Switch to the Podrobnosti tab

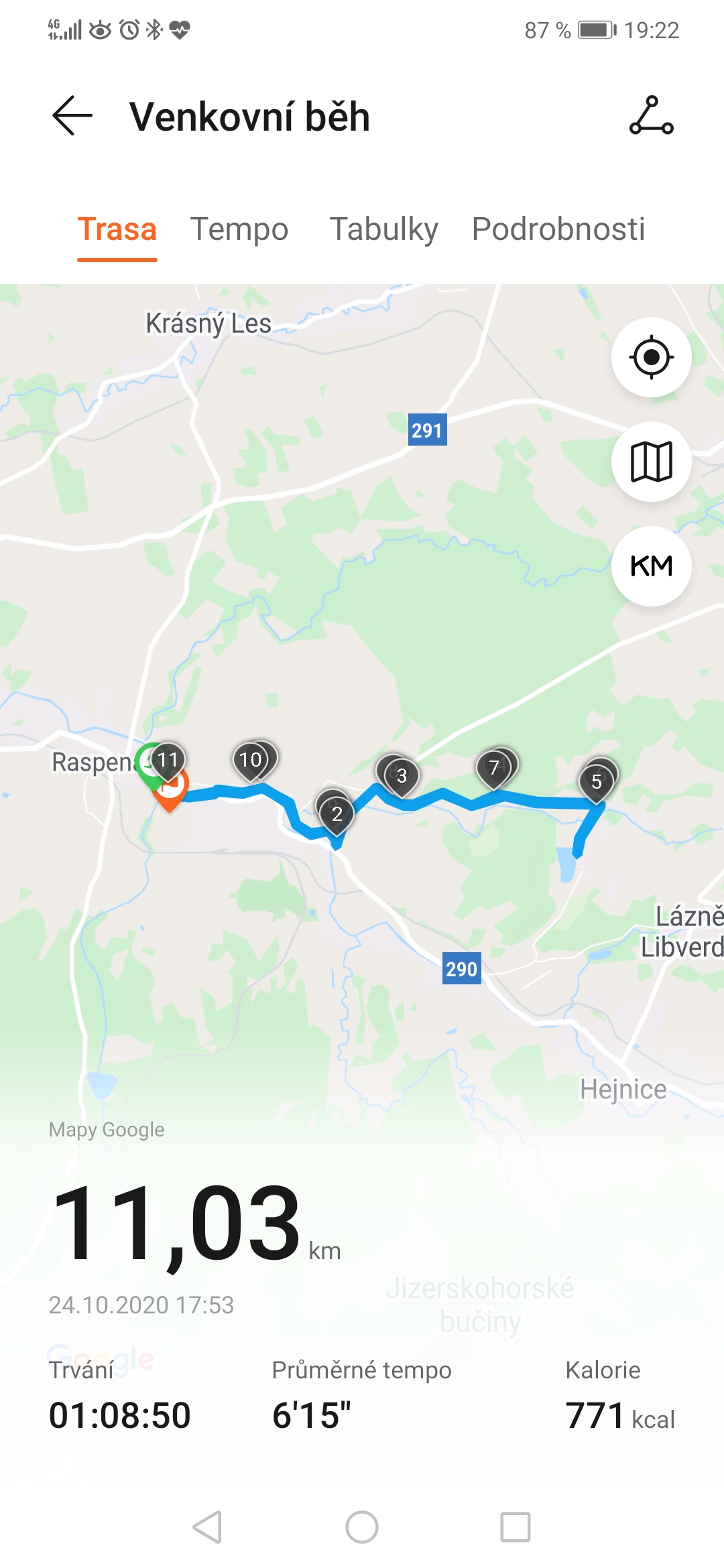(558, 229)
